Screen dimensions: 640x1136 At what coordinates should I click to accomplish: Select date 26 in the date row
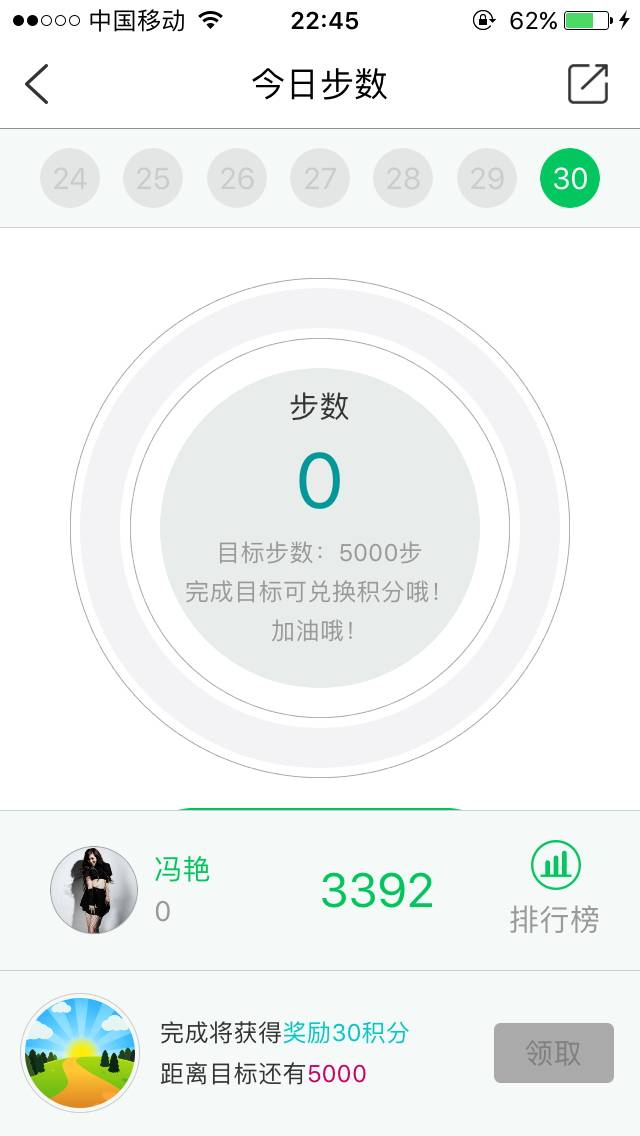point(237,178)
